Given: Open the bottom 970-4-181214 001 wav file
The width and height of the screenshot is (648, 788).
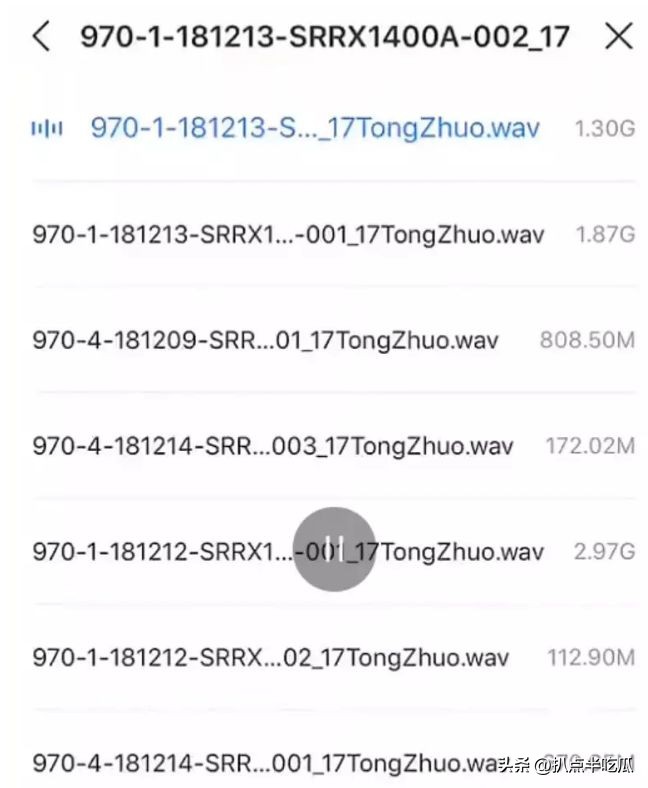Looking at the screenshot, I should point(265,763).
